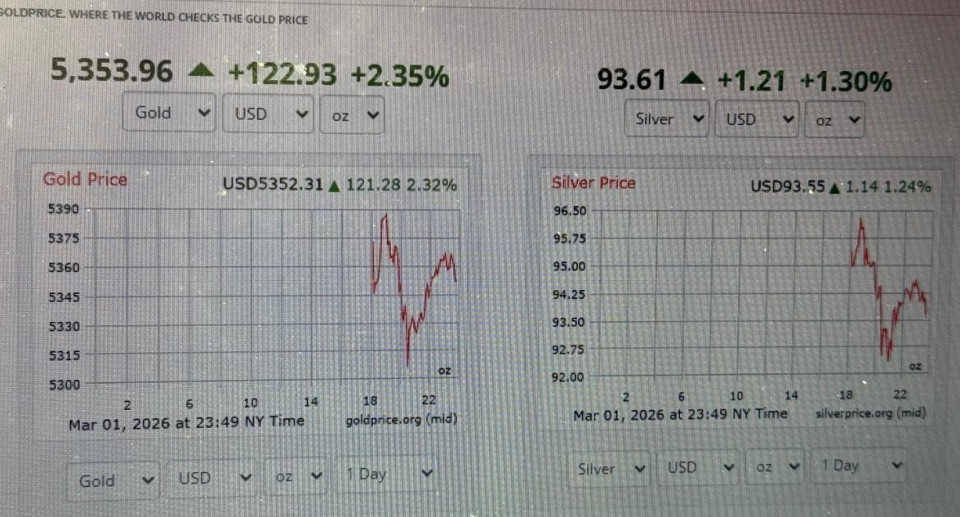This screenshot has height=517, width=960.
Task: Expand the oz dropdown below the silver chart
Action: [776, 467]
